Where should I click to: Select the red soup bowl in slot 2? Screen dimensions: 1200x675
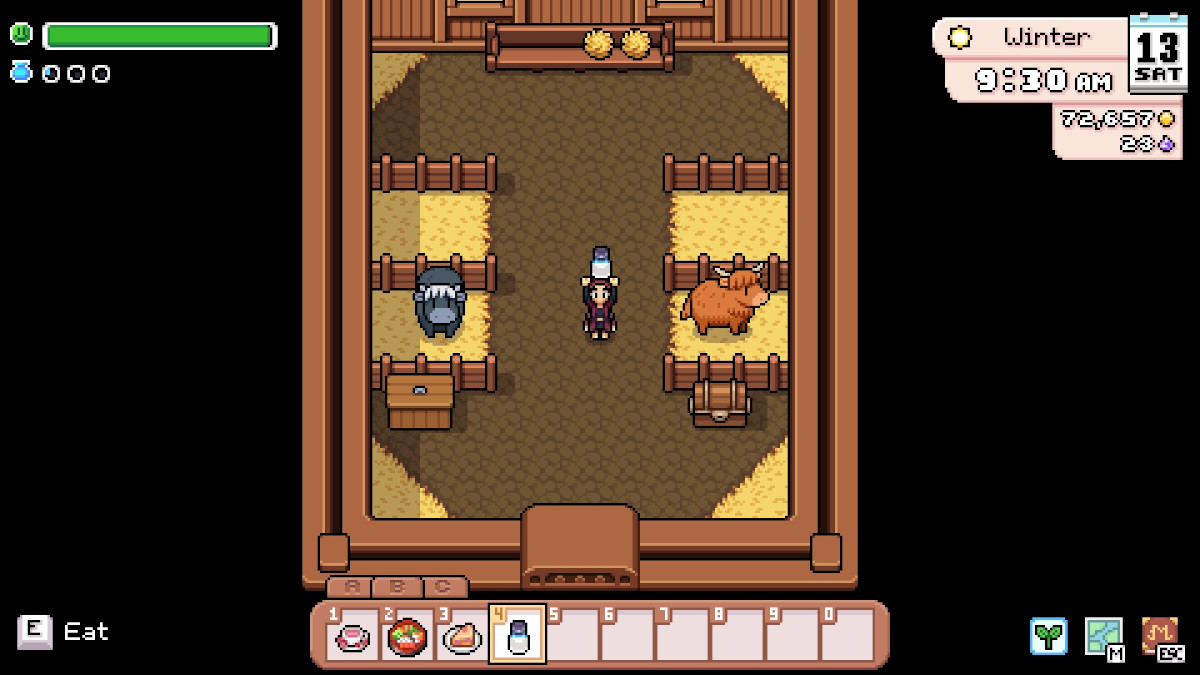click(408, 635)
